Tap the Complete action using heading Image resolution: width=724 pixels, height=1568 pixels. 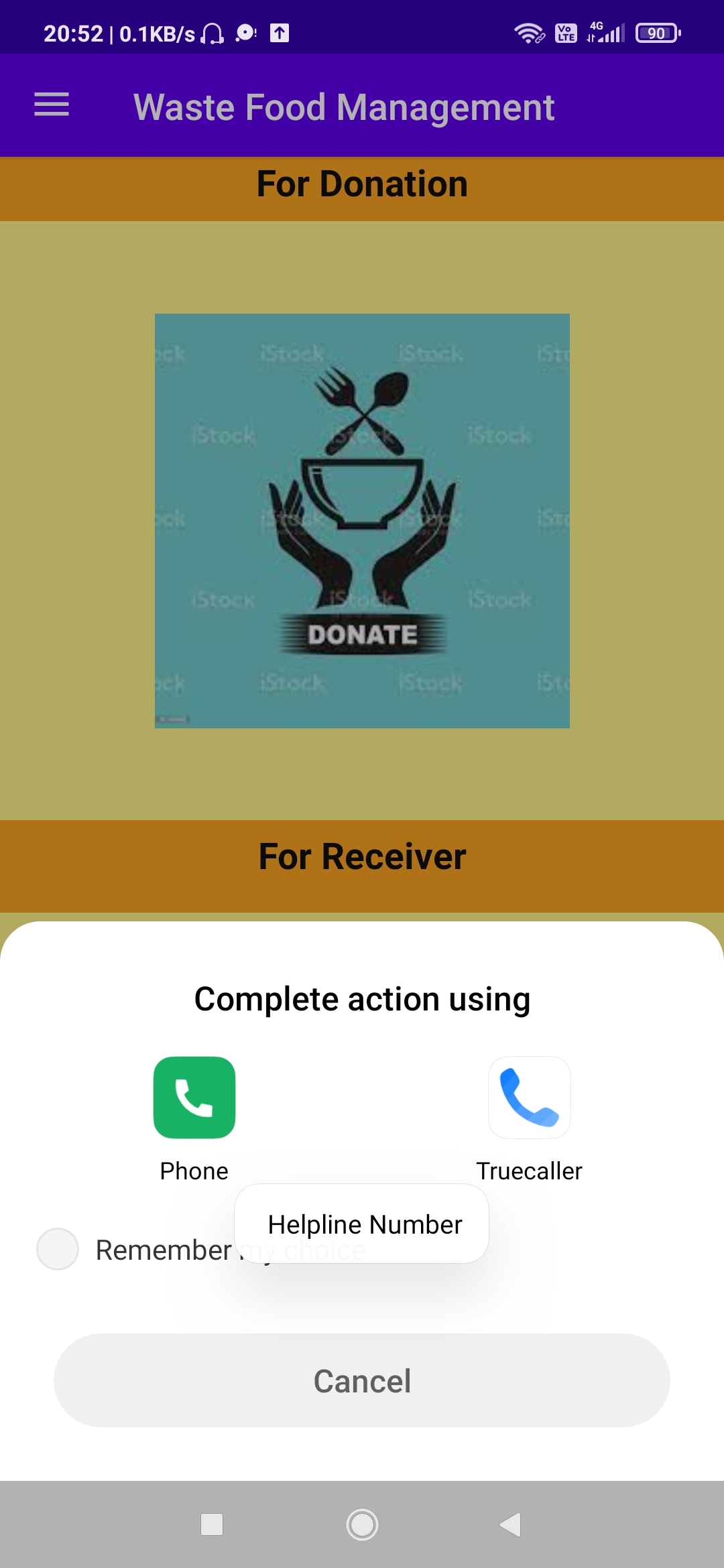click(x=362, y=998)
